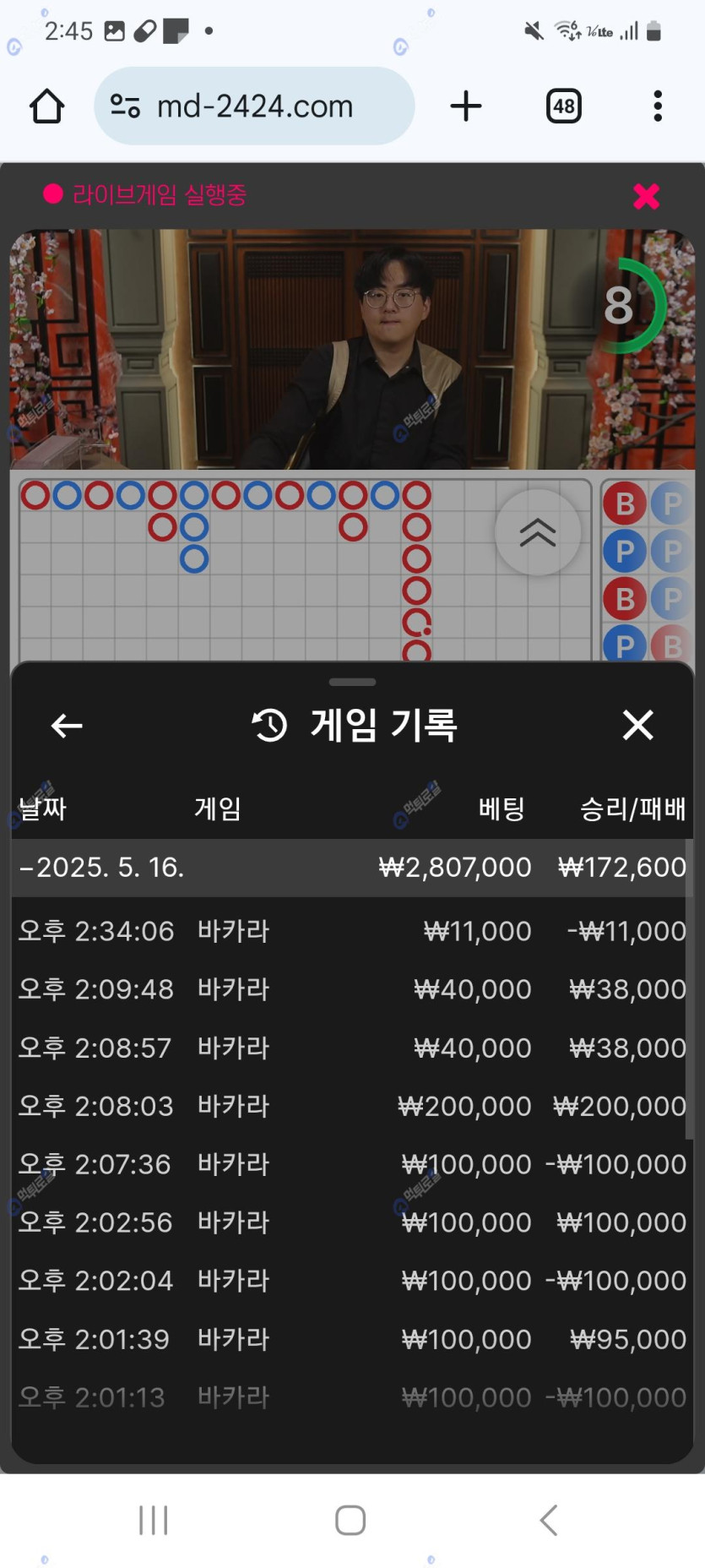705x1568 pixels.
Task: Go back from the game history panel
Action: click(x=67, y=725)
